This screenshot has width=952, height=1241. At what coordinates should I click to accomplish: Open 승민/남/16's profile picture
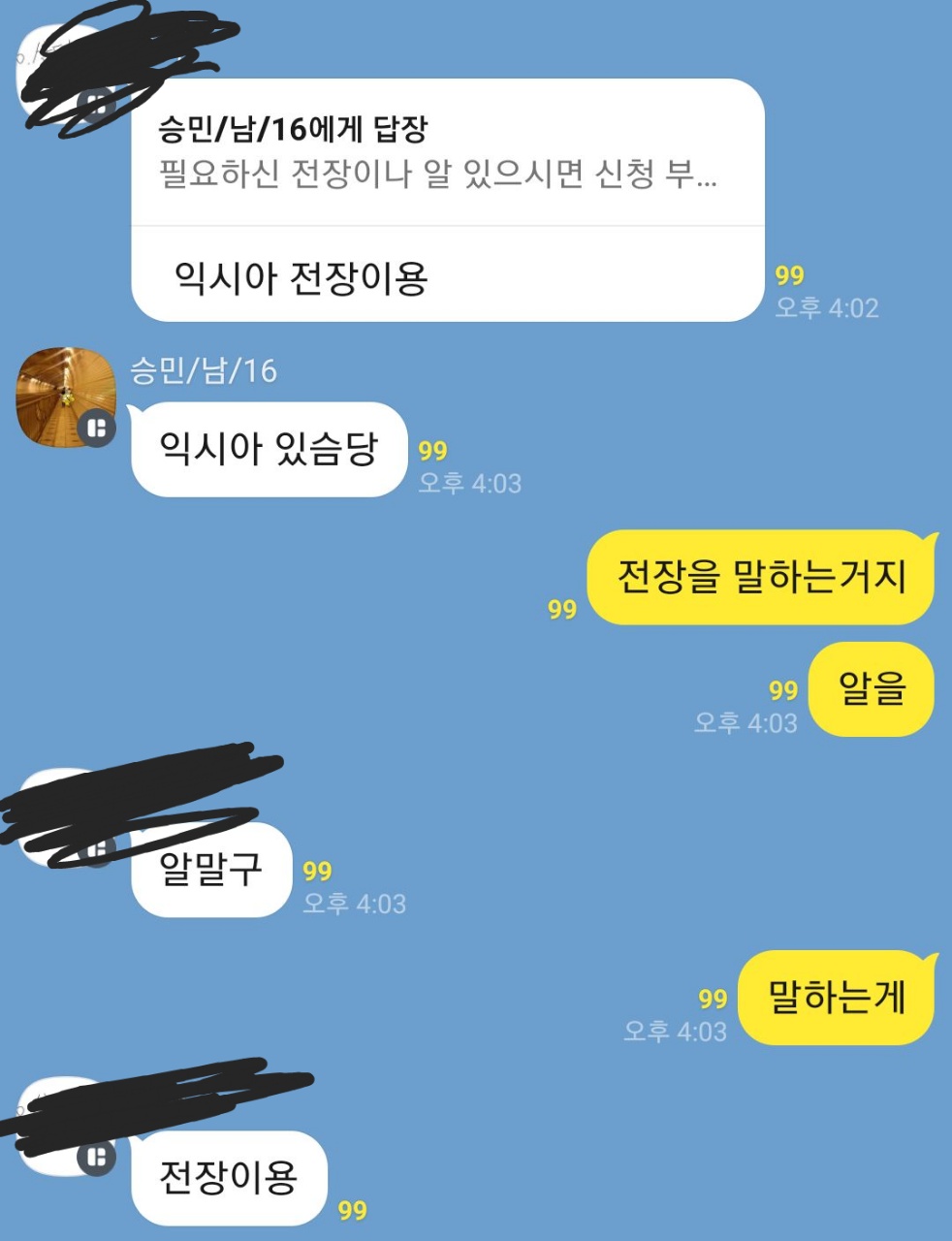[x=66, y=395]
